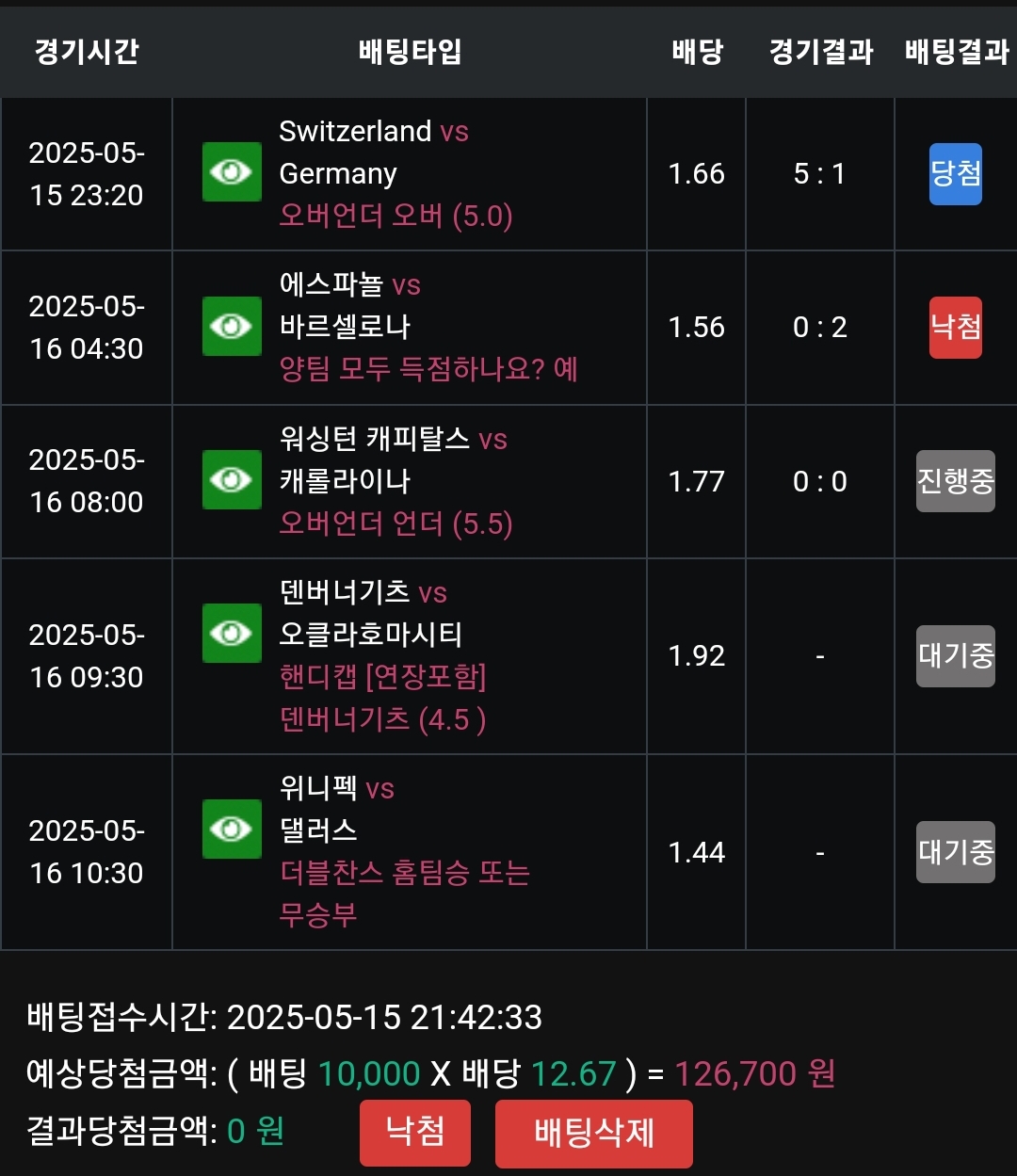
Task: Tap the red 낙첨 button at the bottom
Action: (414, 1131)
